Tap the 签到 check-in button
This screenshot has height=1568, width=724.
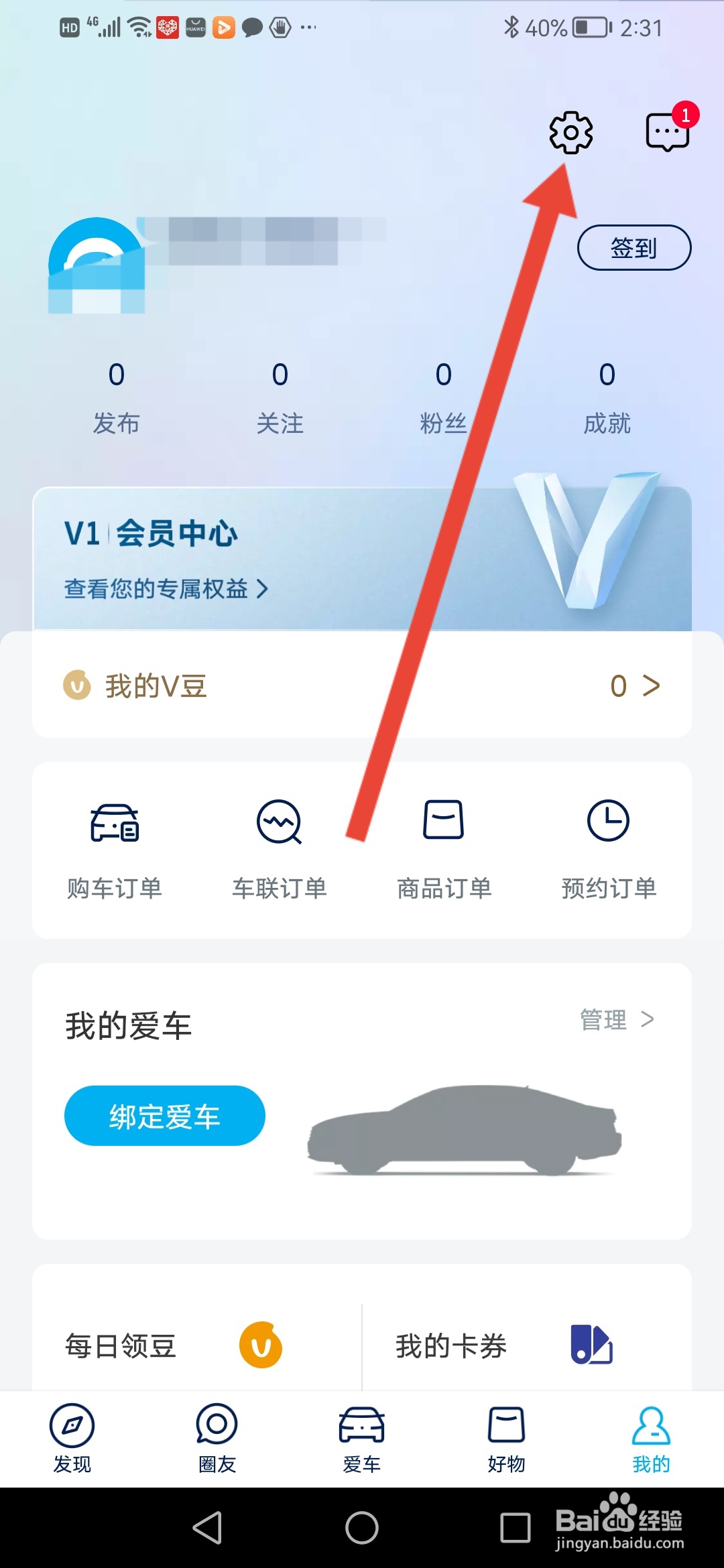tap(633, 247)
